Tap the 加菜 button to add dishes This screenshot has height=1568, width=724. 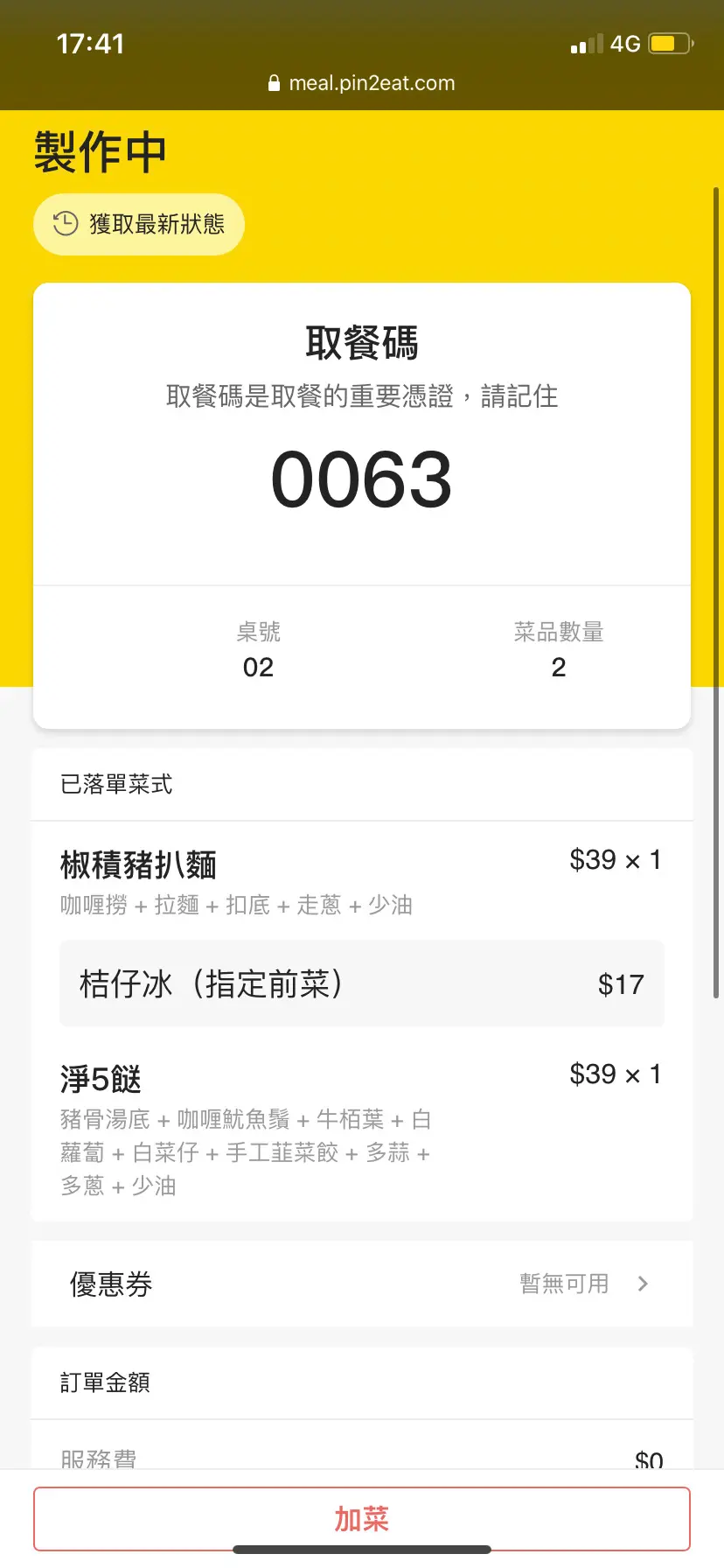pos(362,1519)
